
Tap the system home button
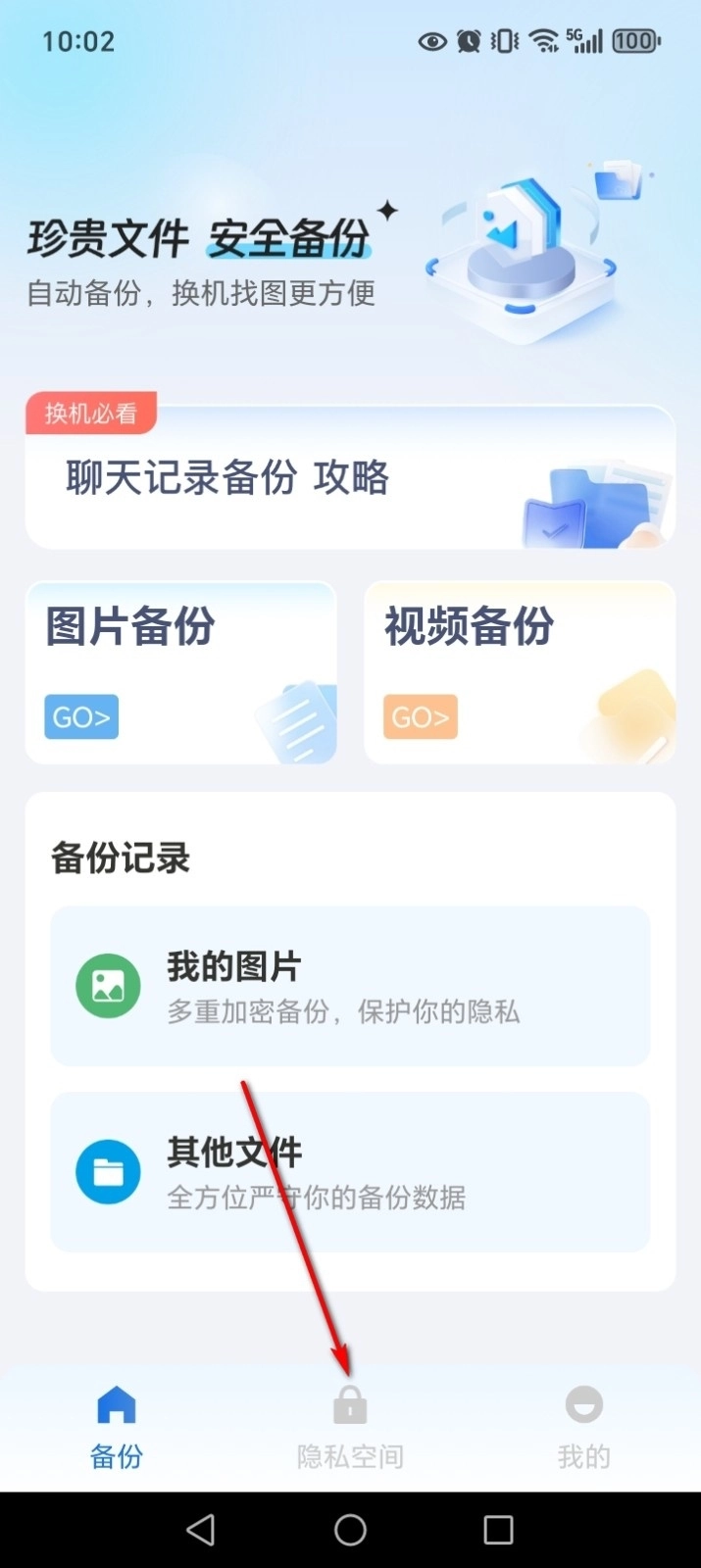pyautogui.click(x=350, y=1530)
